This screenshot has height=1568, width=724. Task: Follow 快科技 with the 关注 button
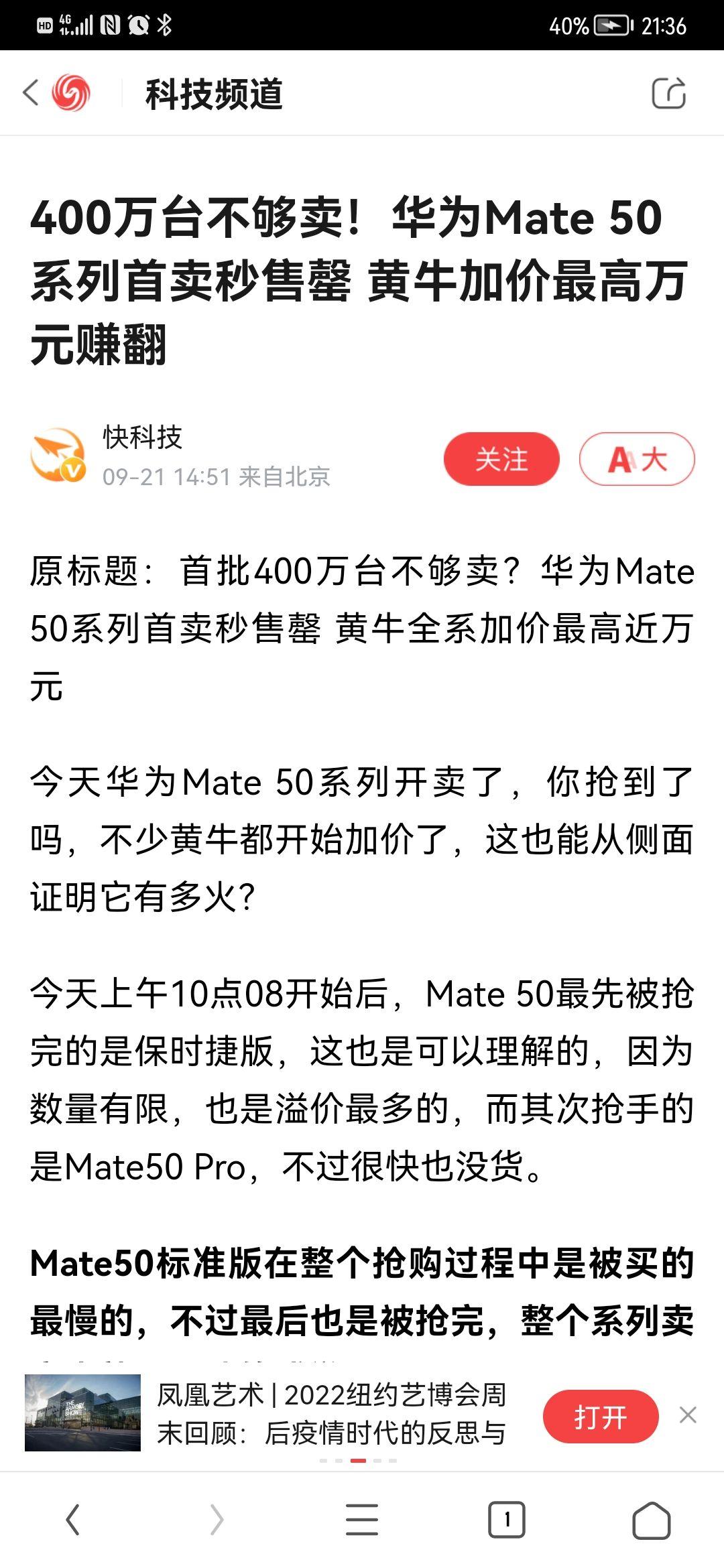tap(501, 460)
